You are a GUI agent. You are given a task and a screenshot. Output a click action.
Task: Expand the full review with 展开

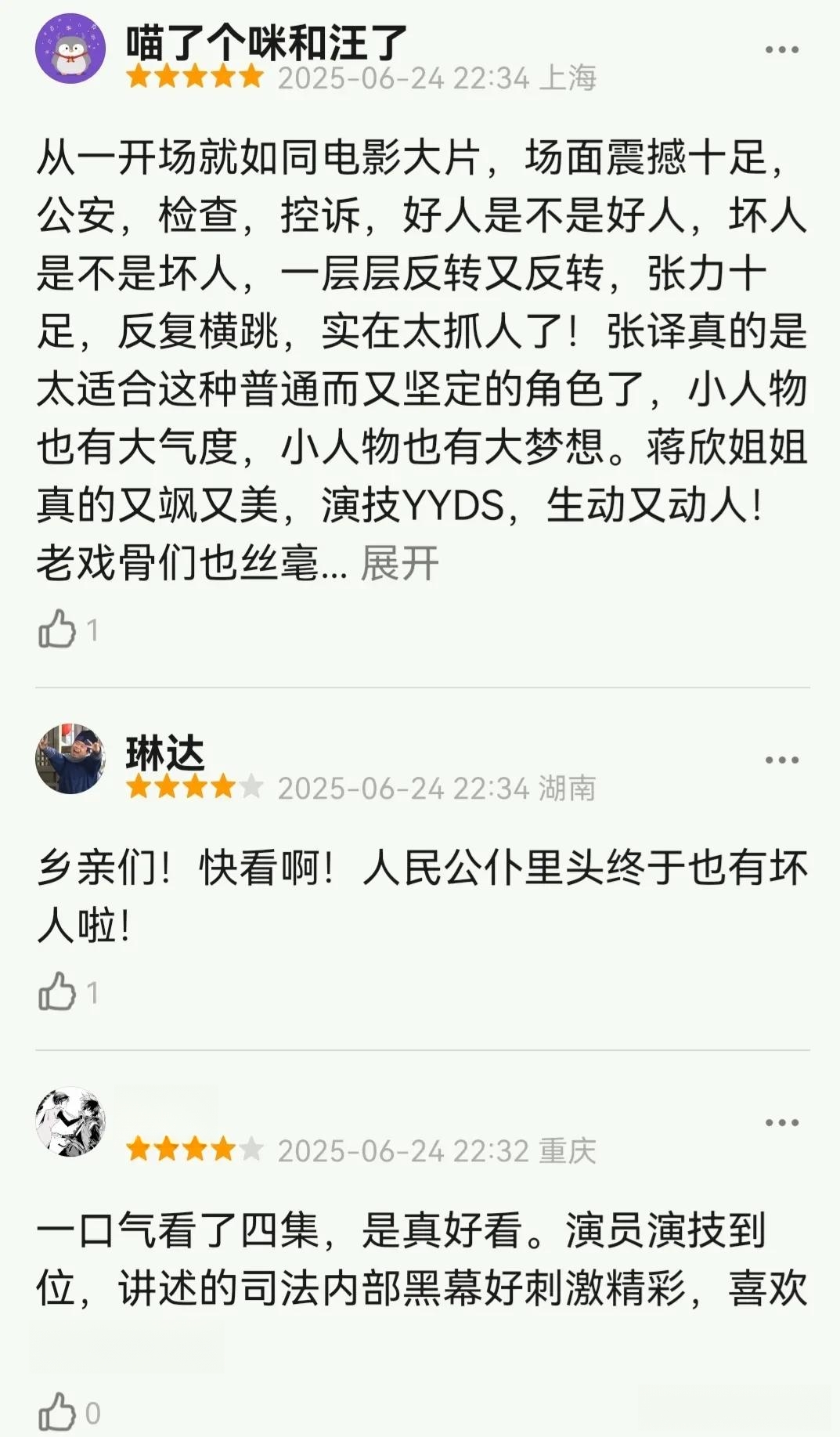399,563
